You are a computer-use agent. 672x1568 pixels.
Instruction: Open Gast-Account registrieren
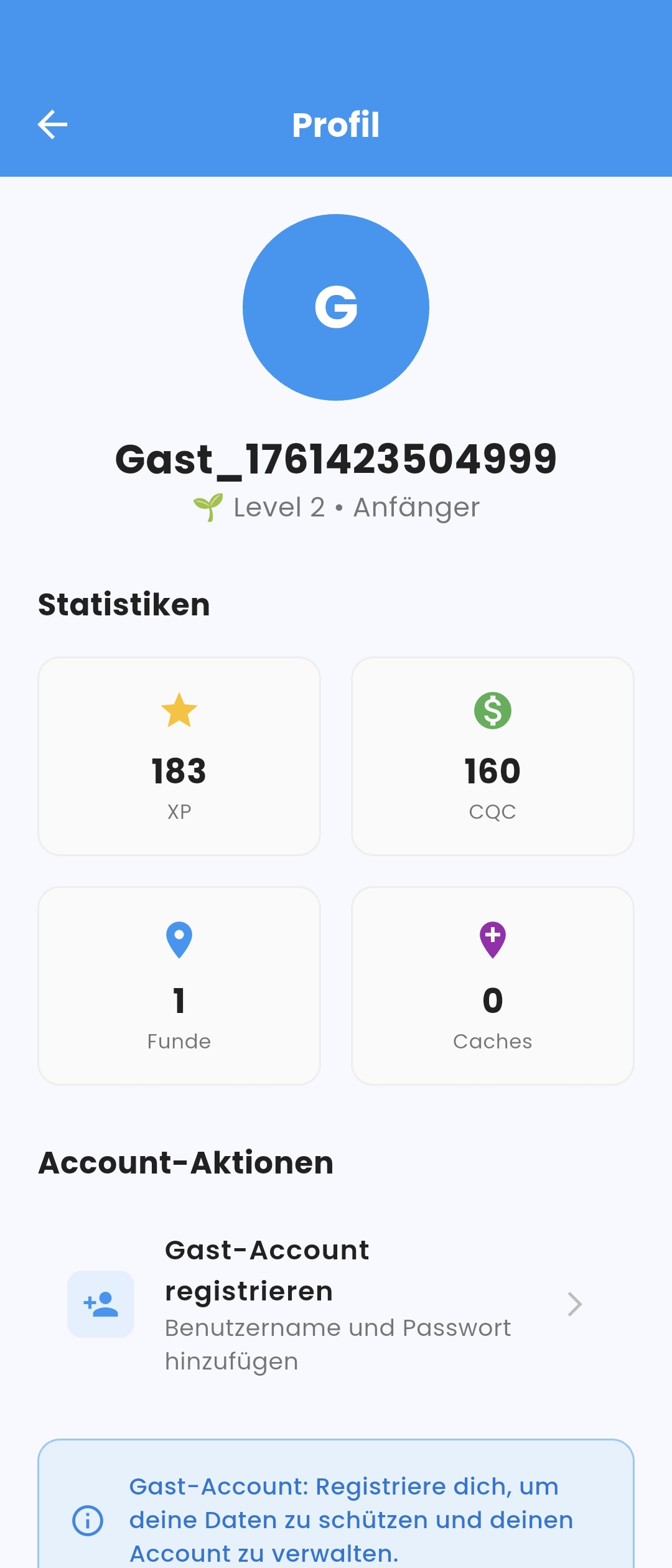click(336, 1304)
